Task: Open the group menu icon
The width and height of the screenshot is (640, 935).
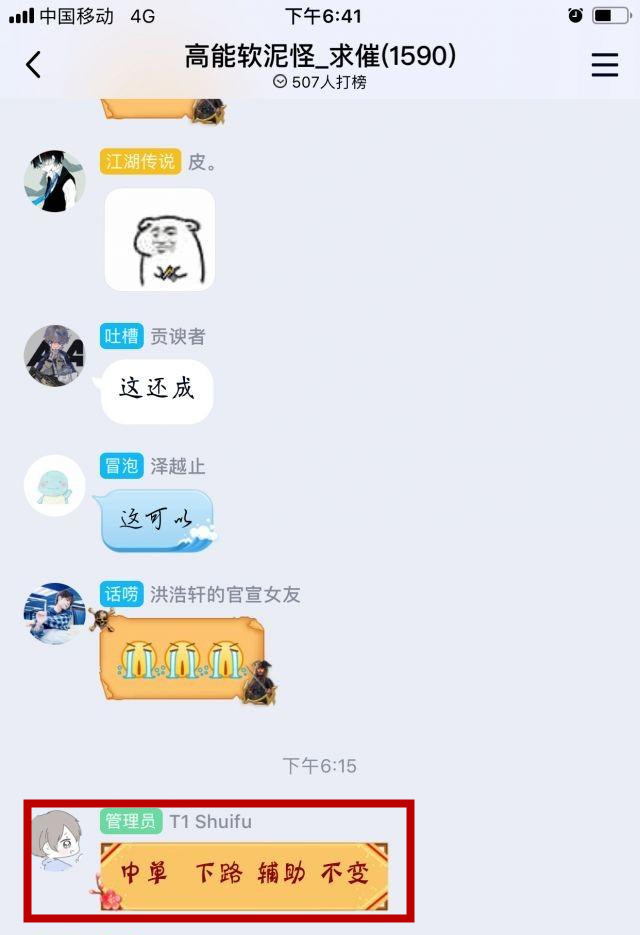Action: click(605, 65)
